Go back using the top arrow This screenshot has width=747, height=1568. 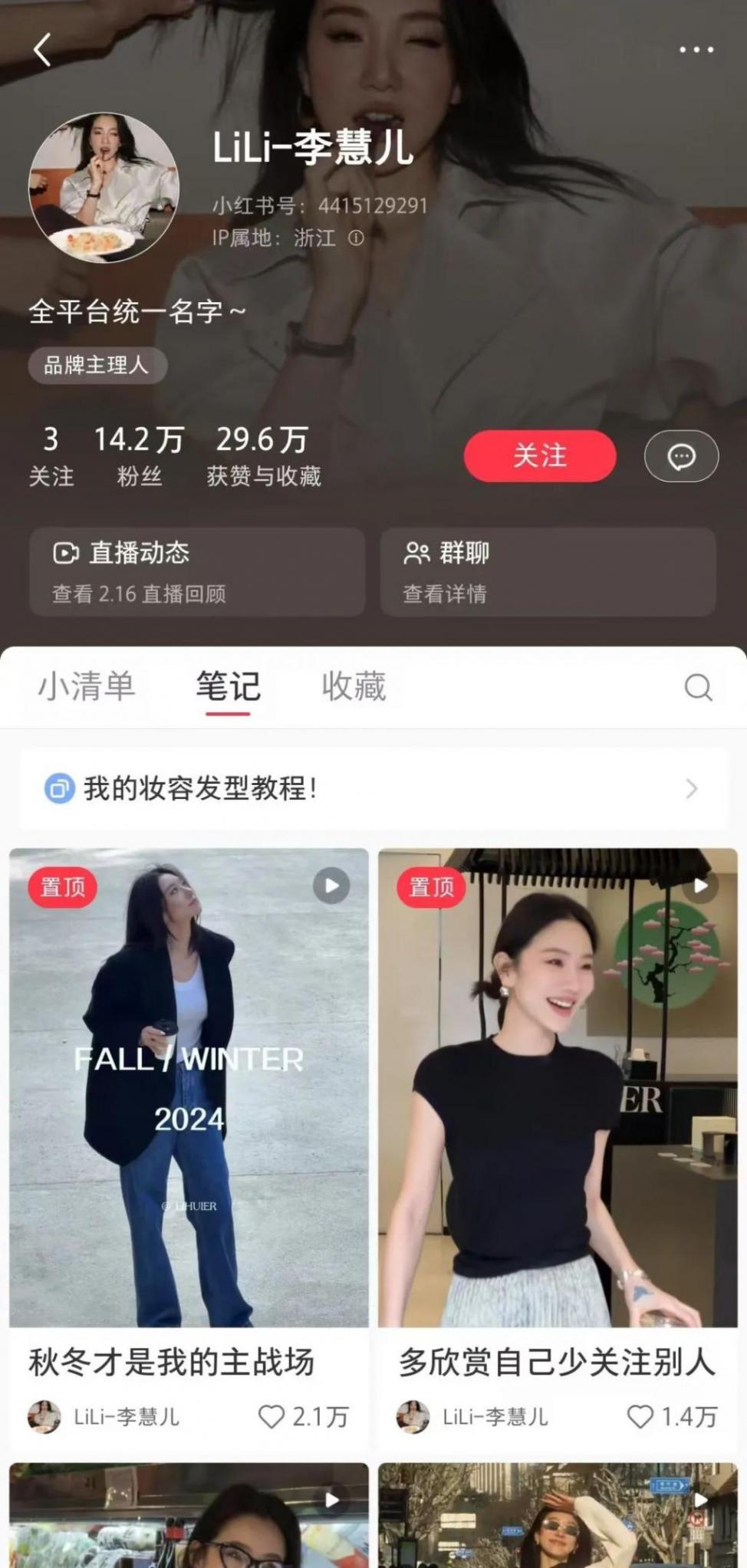coord(42,50)
